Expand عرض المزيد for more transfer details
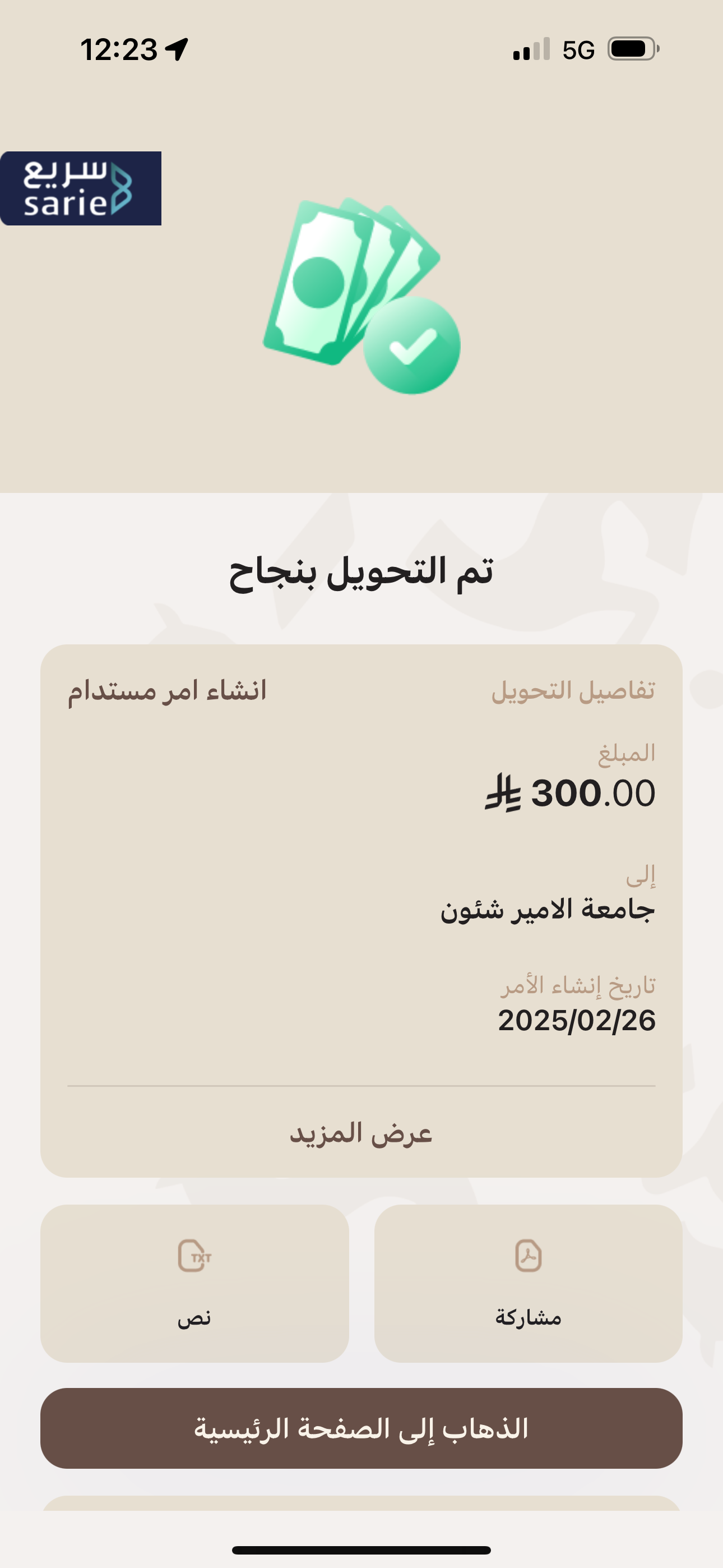 pyautogui.click(x=361, y=1133)
